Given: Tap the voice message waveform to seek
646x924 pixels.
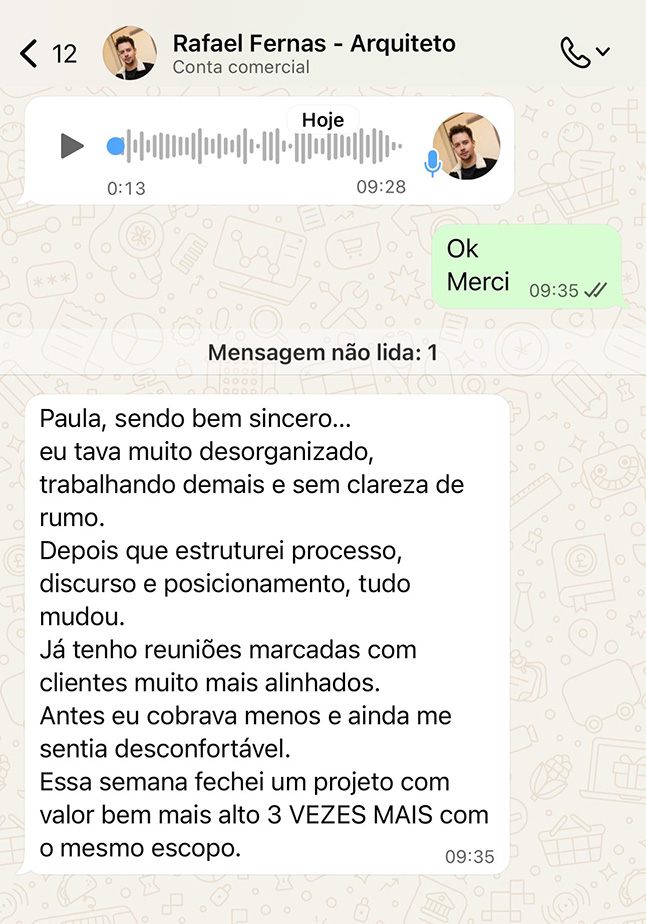Looking at the screenshot, I should point(260,146).
